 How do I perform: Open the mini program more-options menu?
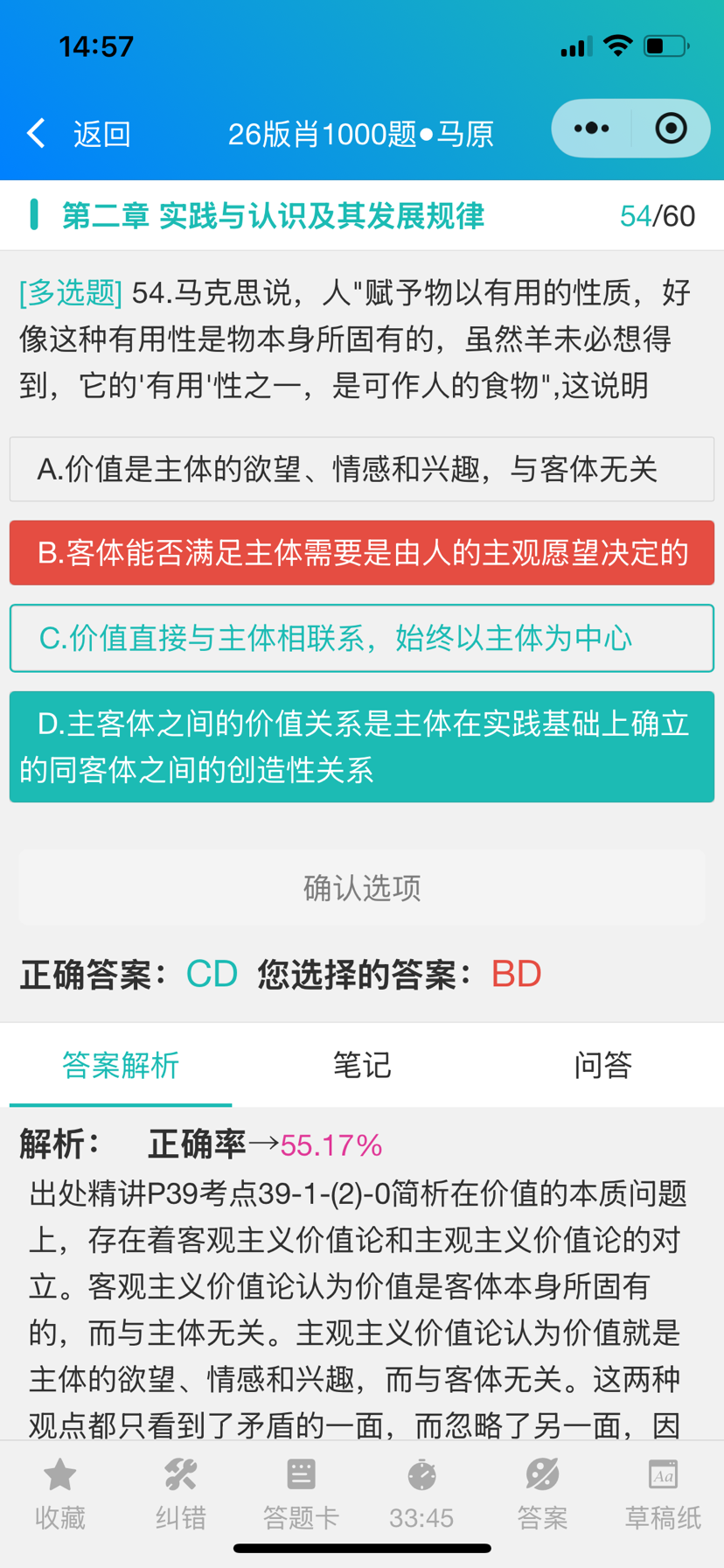click(x=591, y=129)
